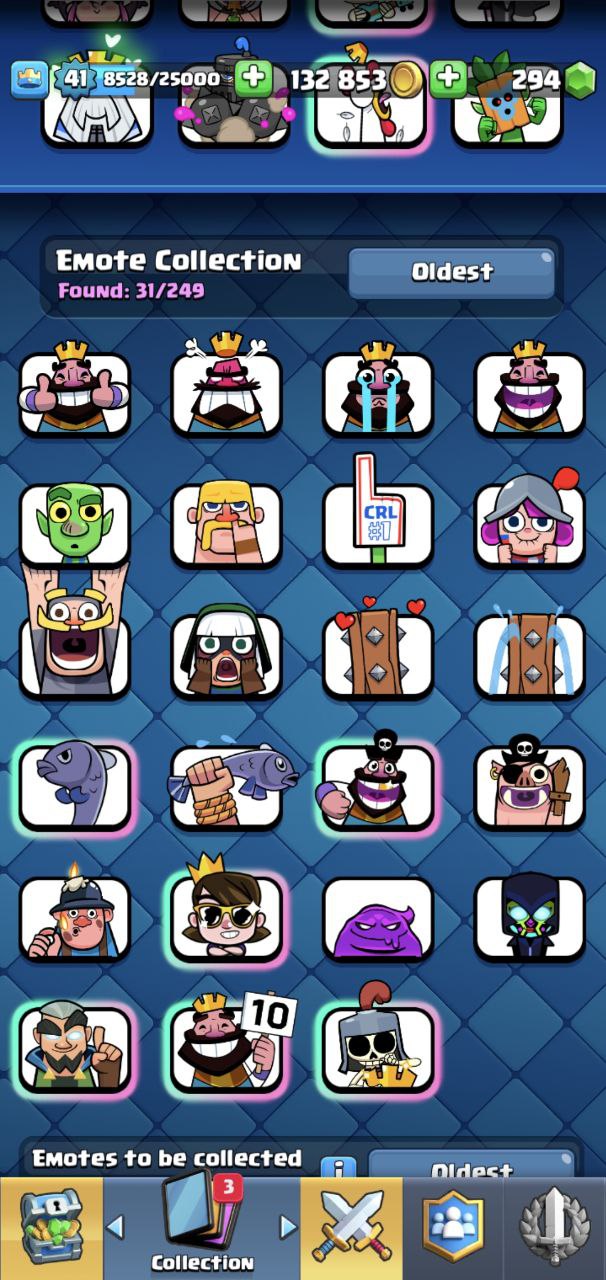
Task: Tap the right arrow beside Collection
Action: (x=288, y=1226)
